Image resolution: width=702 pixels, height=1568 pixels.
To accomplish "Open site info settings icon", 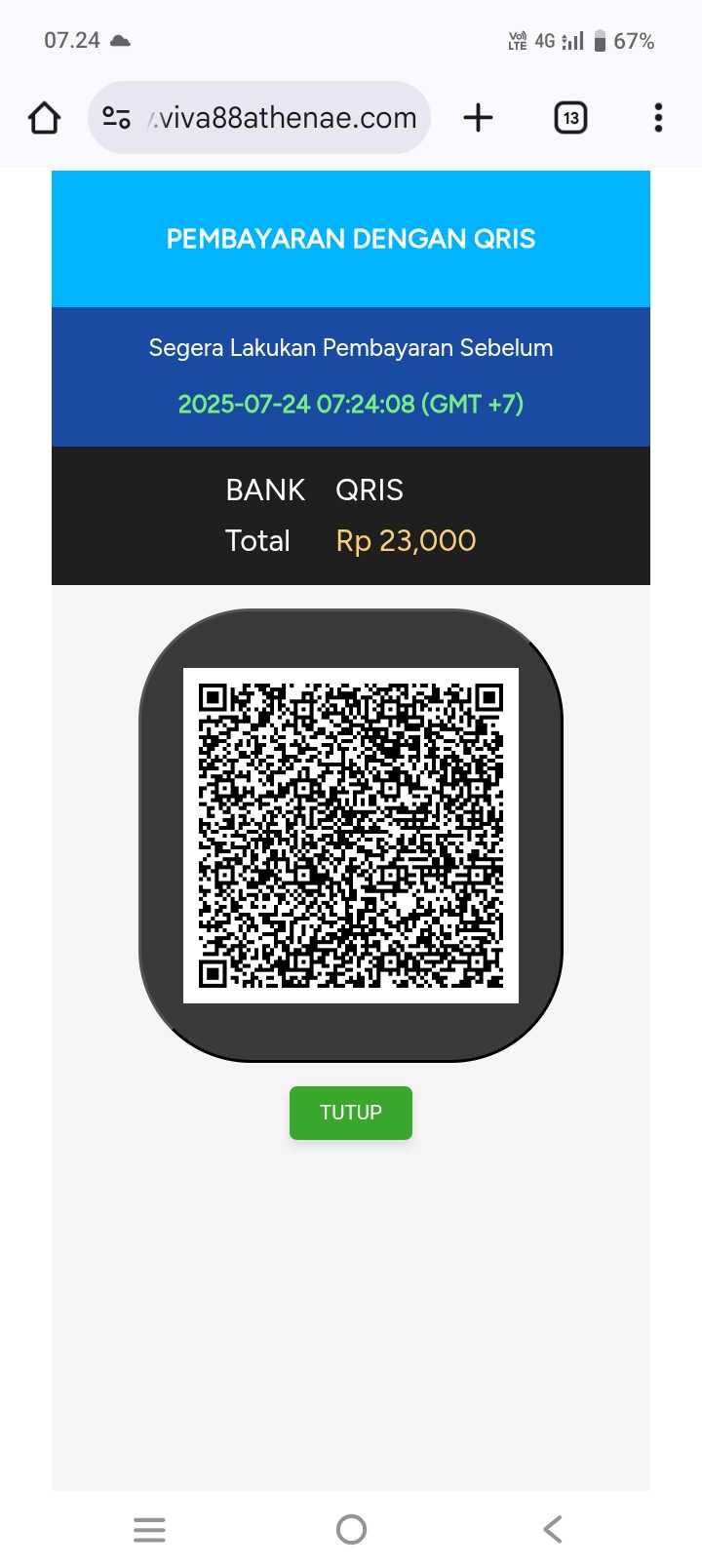I will coord(117,118).
